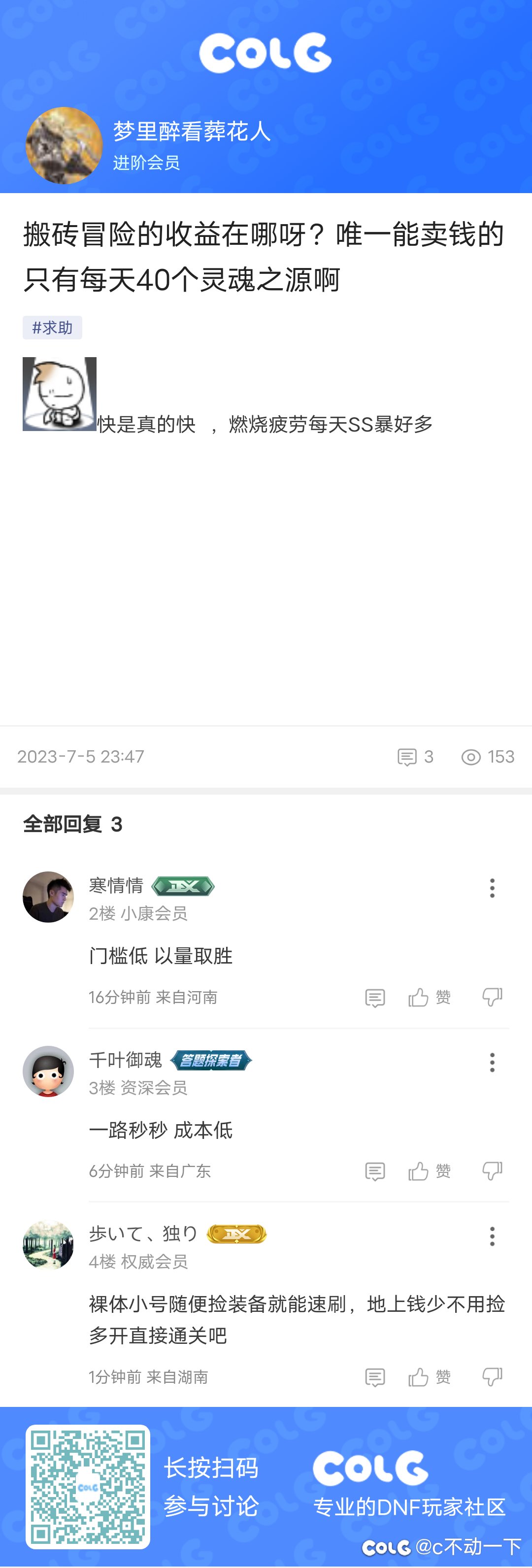The width and height of the screenshot is (532, 1568).
Task: Click the gold DX badge beside 歩いて、独り
Action: pos(237,1233)
